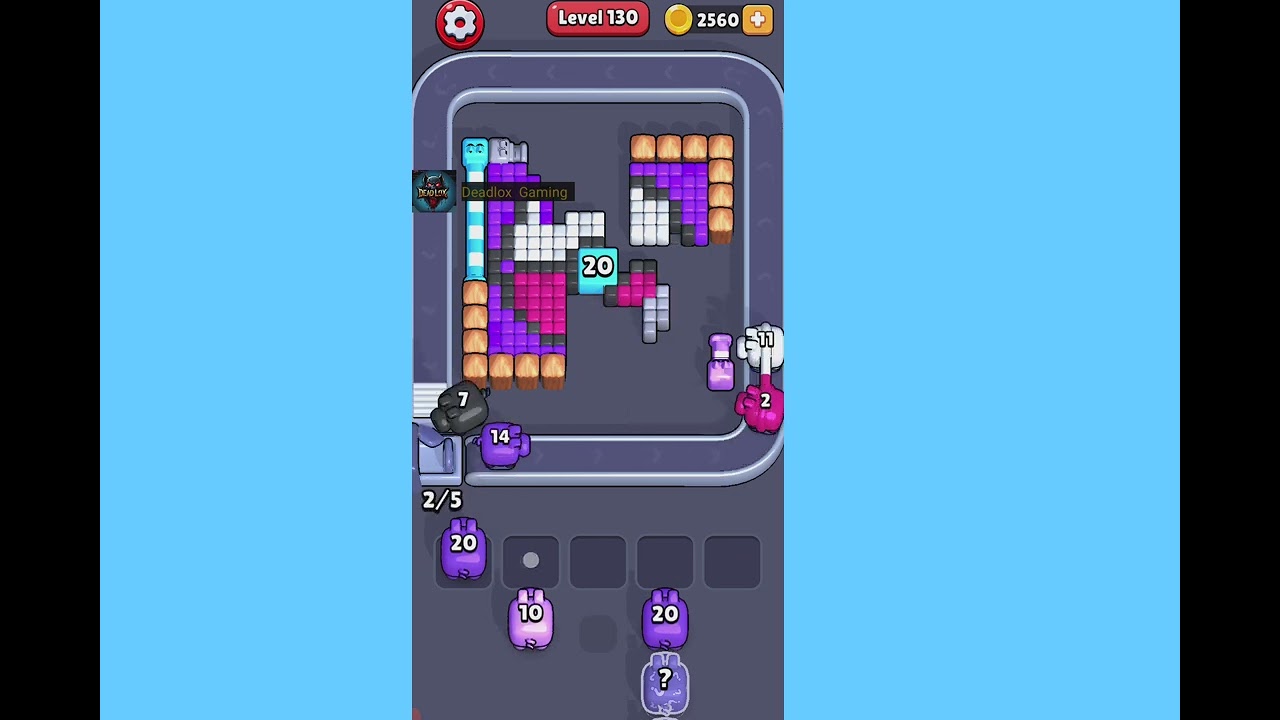Open the settings gear
The width and height of the screenshot is (1280, 720).
coord(459,23)
